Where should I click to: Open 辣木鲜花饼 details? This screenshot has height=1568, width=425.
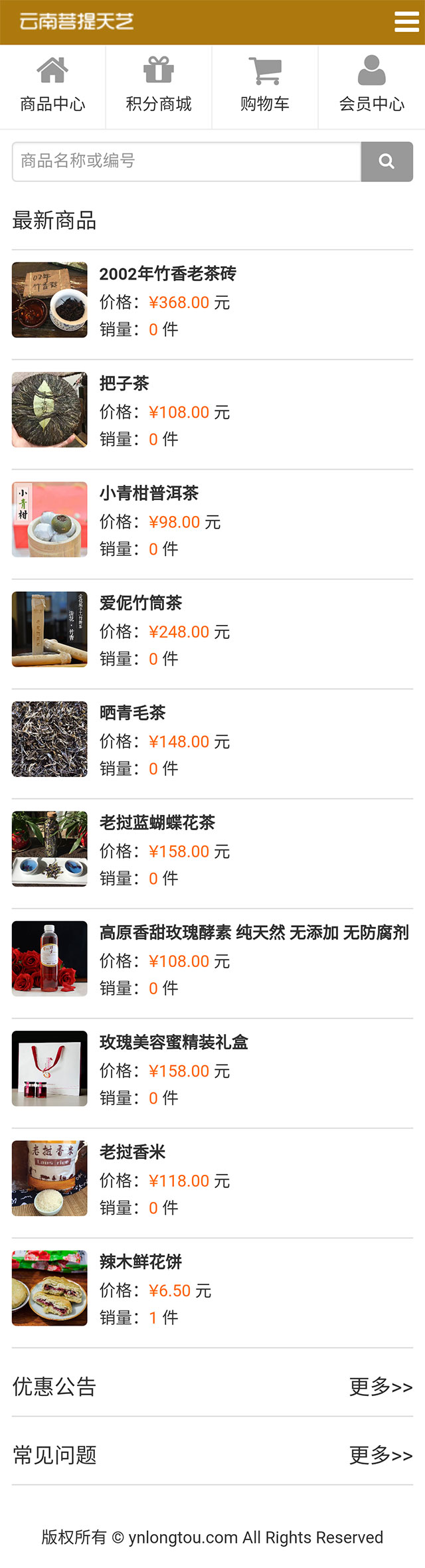pos(141,1262)
